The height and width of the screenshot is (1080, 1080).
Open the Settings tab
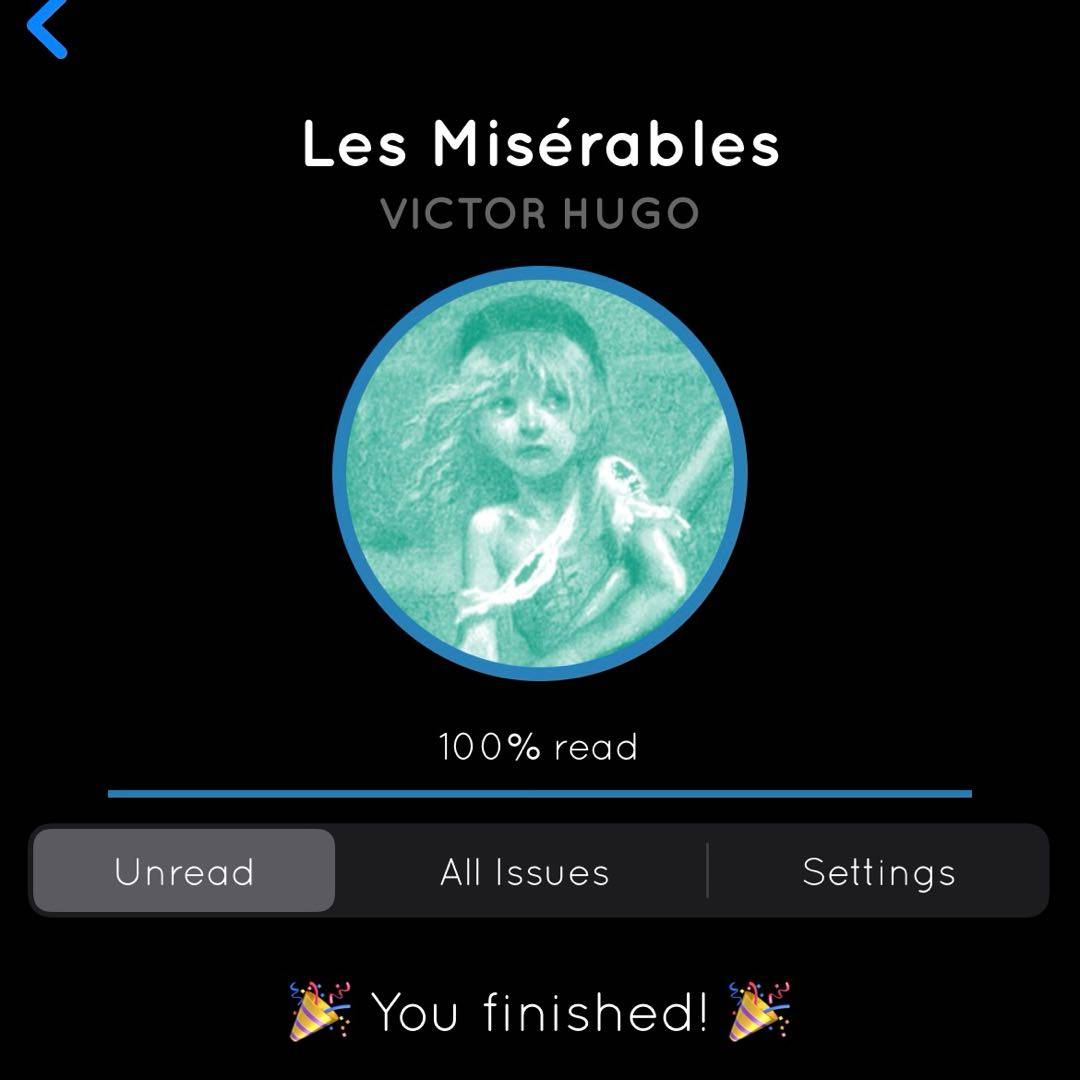[878, 871]
